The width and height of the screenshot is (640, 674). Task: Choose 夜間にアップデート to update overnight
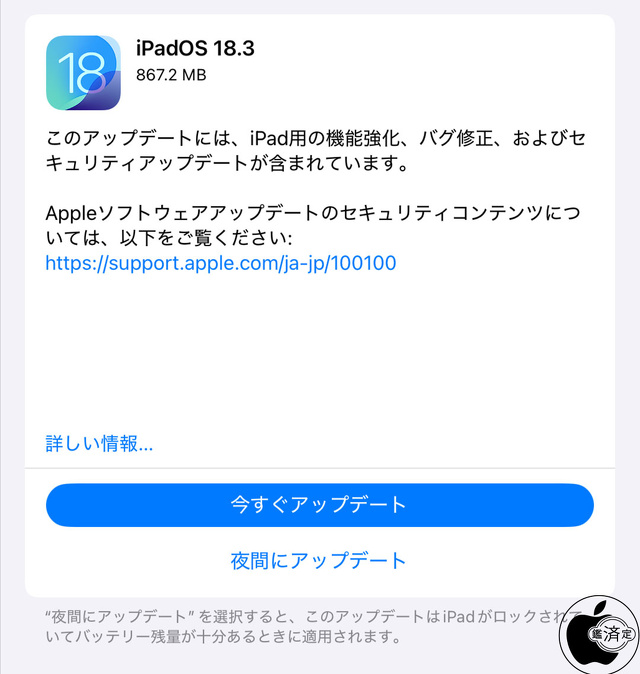click(x=320, y=560)
